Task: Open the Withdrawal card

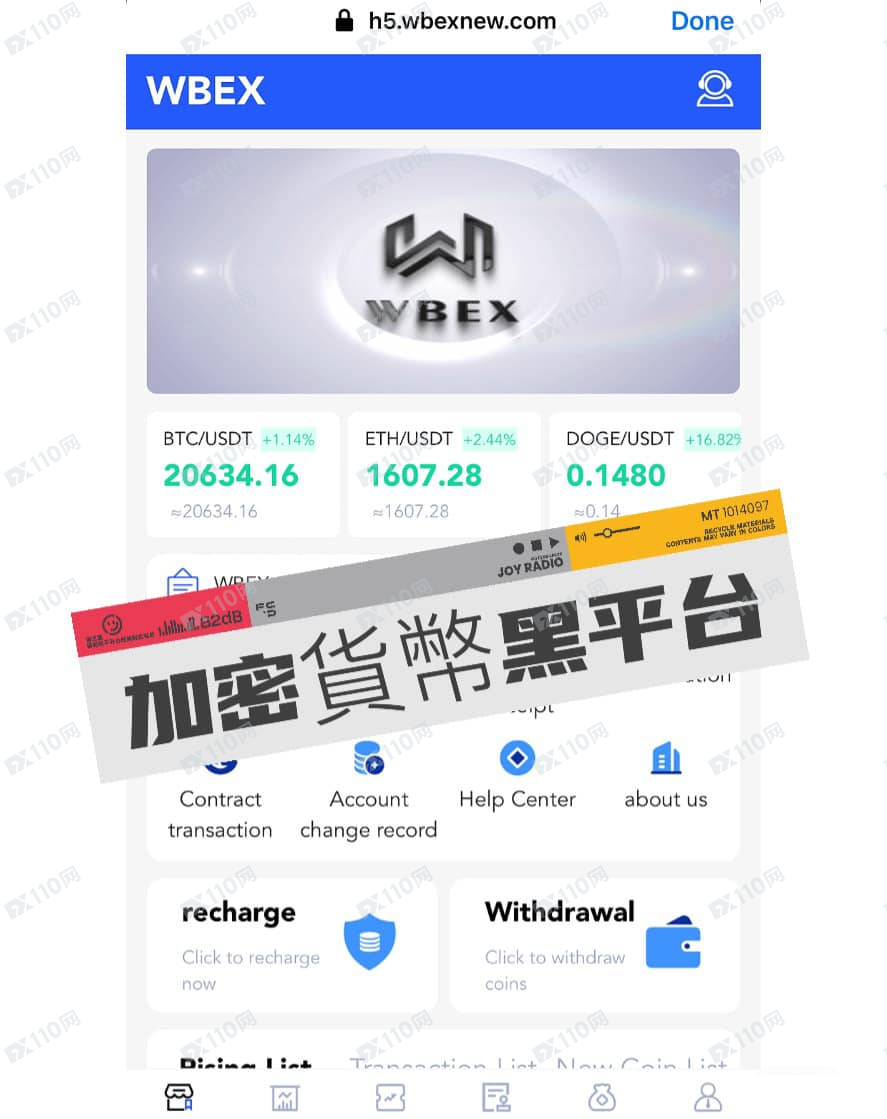Action: [x=594, y=945]
